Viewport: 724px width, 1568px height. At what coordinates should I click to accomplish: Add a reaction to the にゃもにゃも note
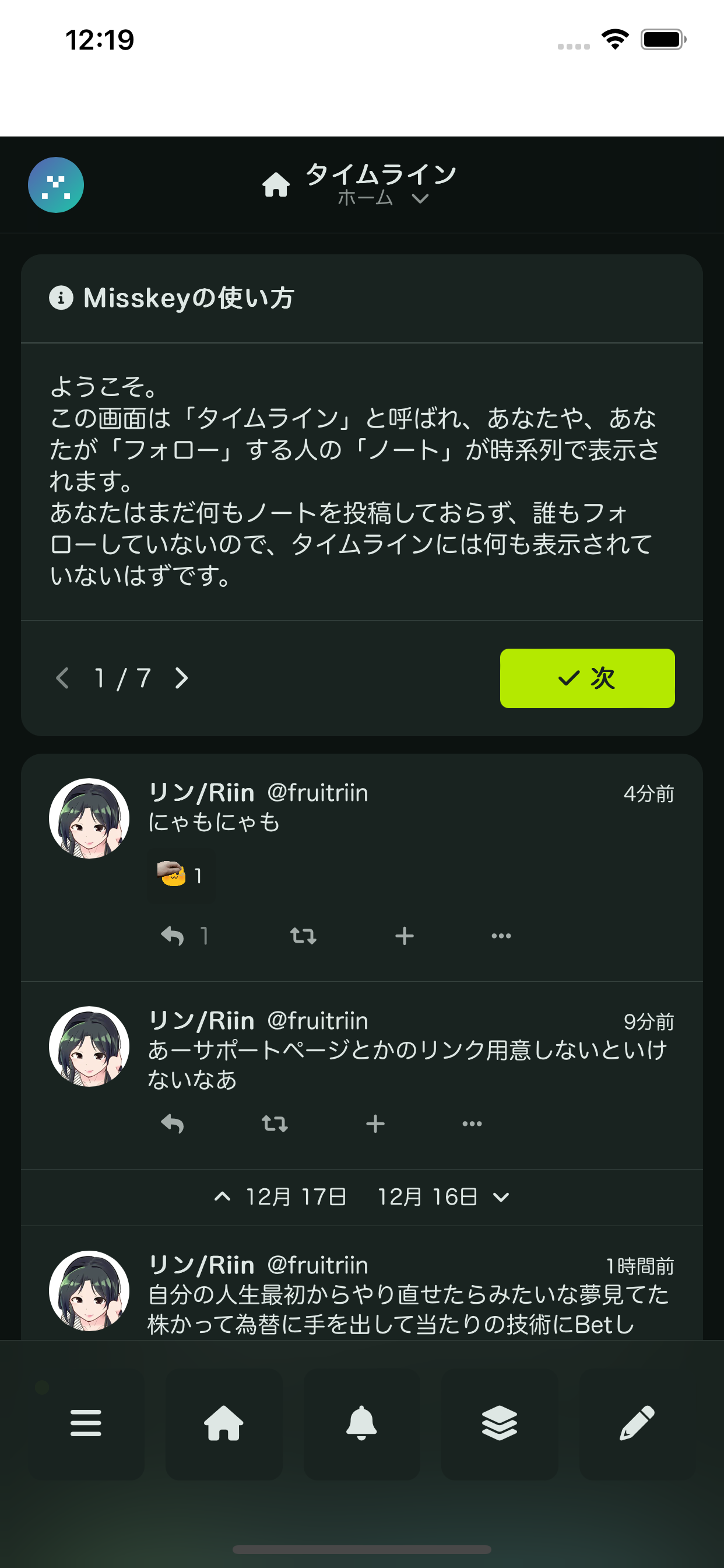point(405,936)
